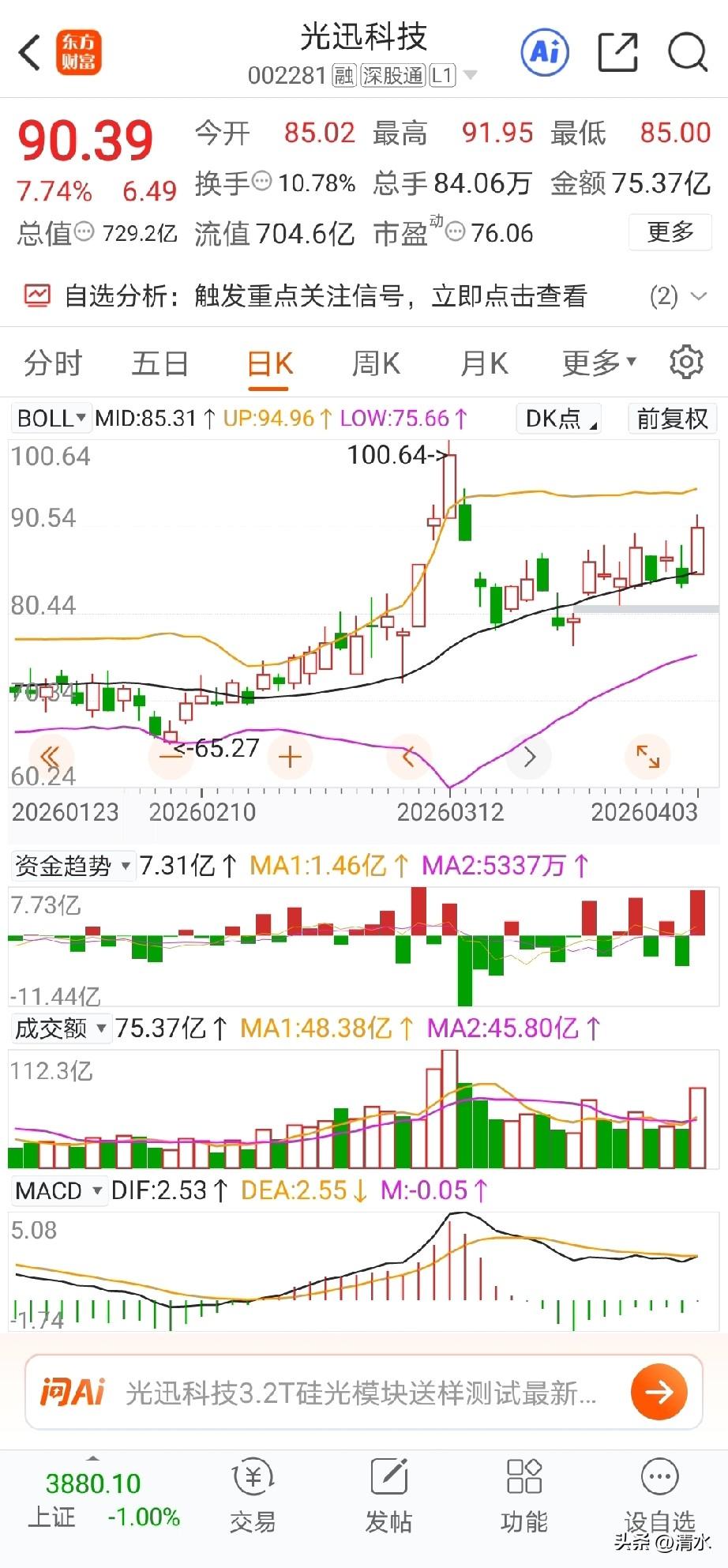This screenshot has width=728, height=1568.
Task: Open the MACD indicator dropdown
Action: coord(58,1190)
